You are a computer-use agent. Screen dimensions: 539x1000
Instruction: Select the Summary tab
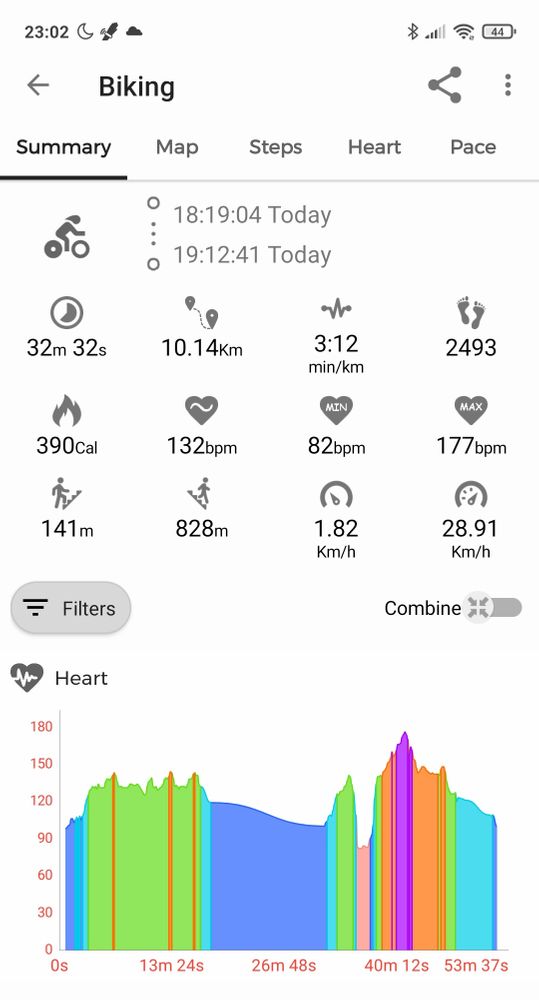[x=63, y=147]
